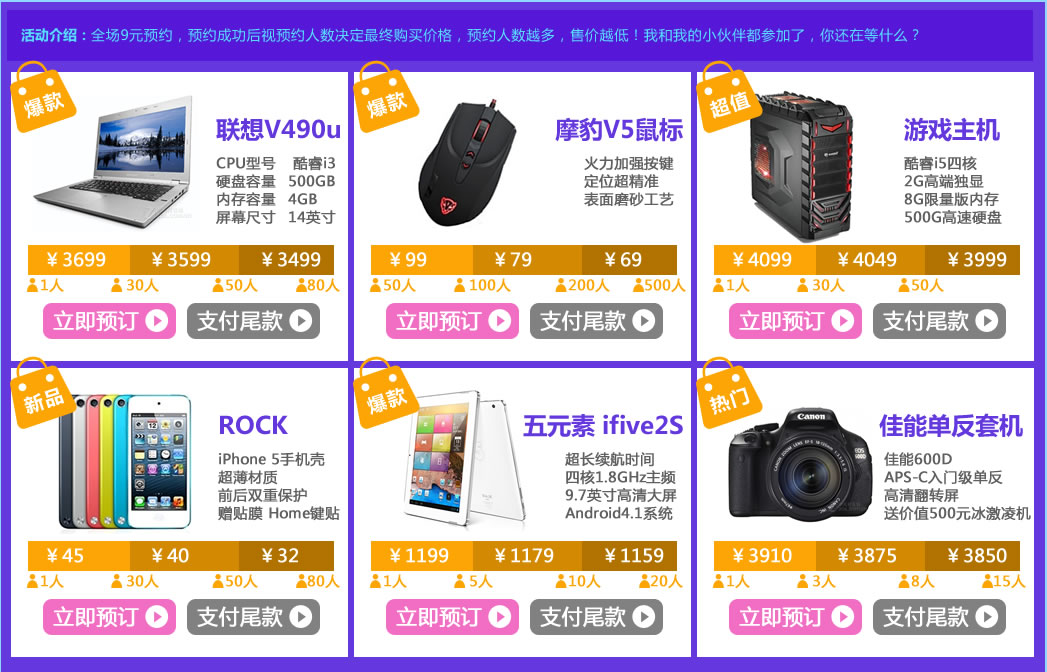Select 立即预订 under 游戏主机
This screenshot has height=672, width=1047.
point(795,321)
